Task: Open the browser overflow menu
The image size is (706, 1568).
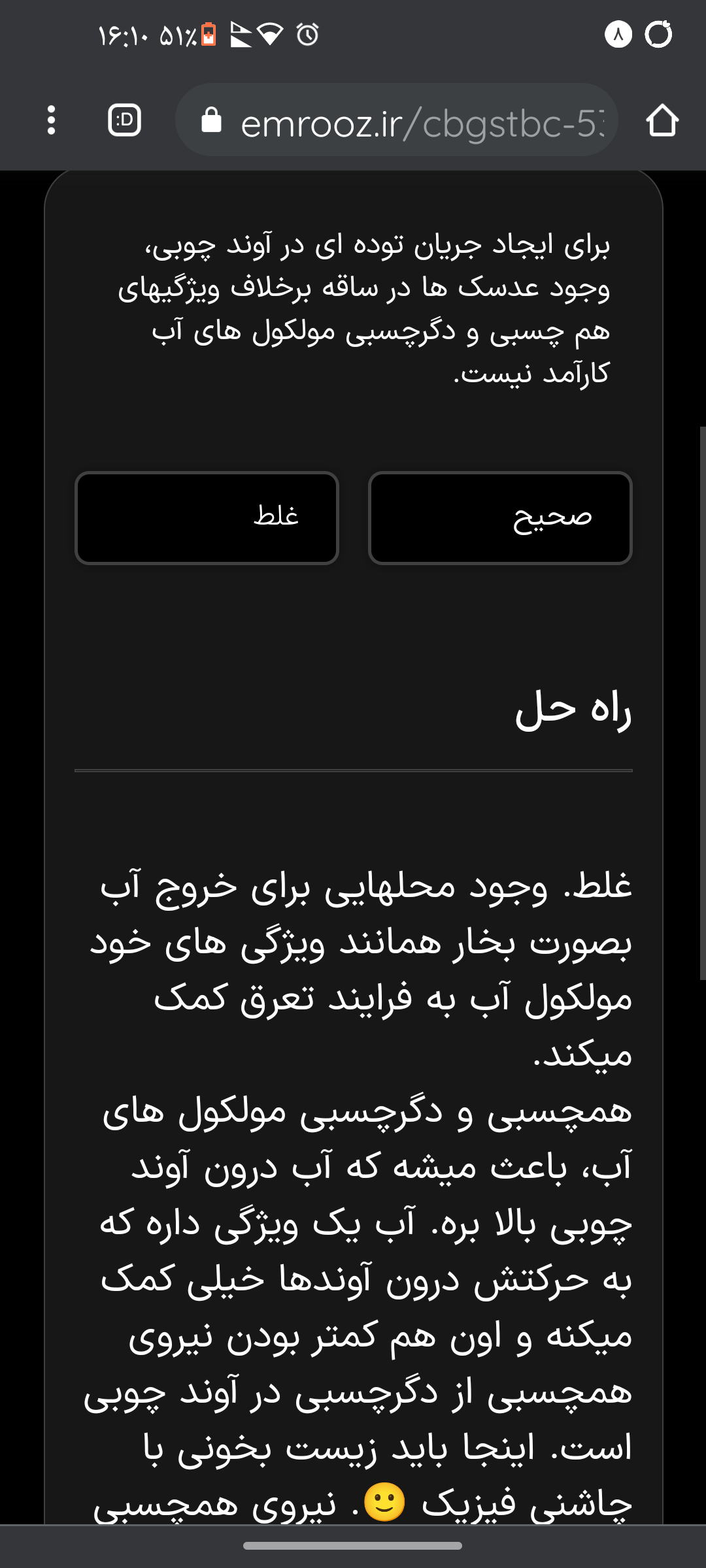Action: click(51, 120)
